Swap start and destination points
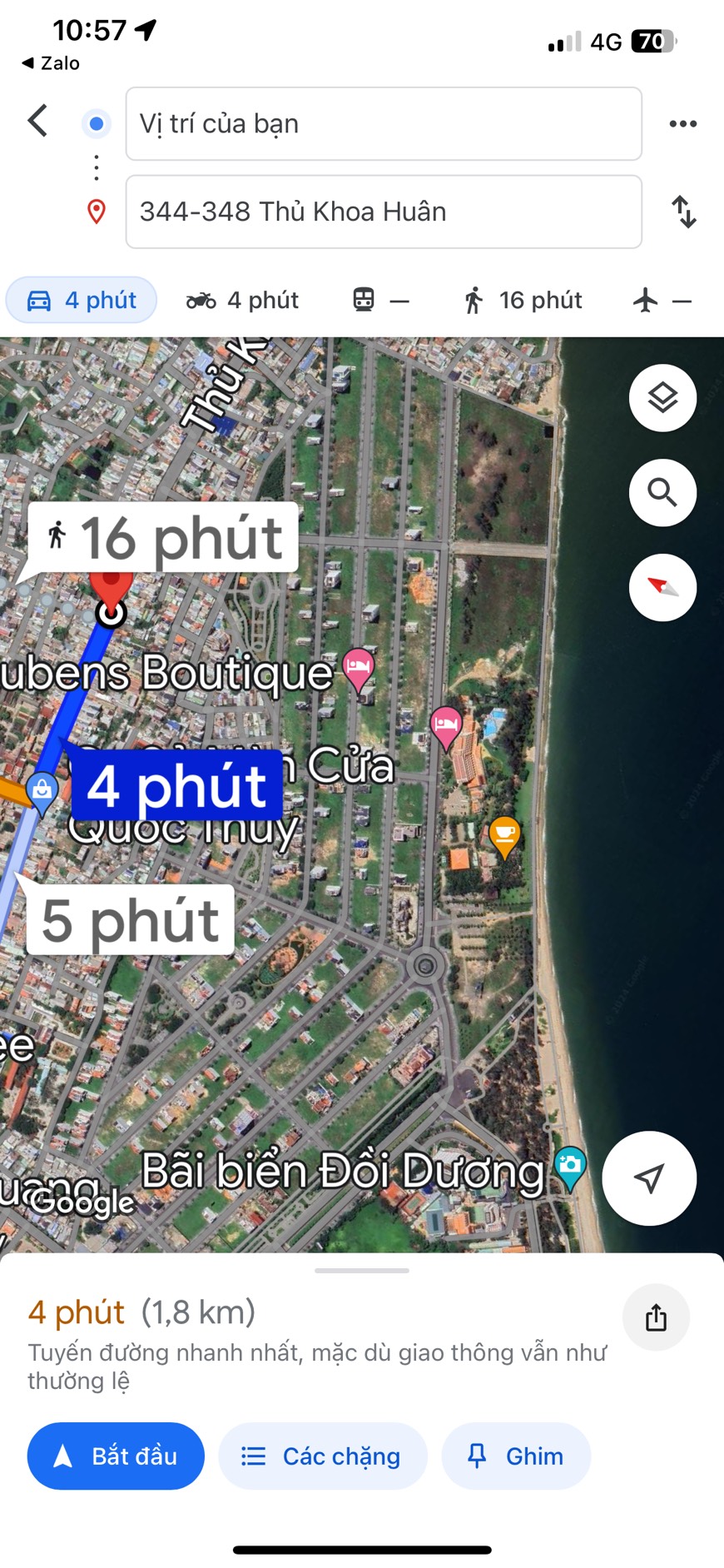Viewport: 724px width, 1568px height. coord(683,212)
